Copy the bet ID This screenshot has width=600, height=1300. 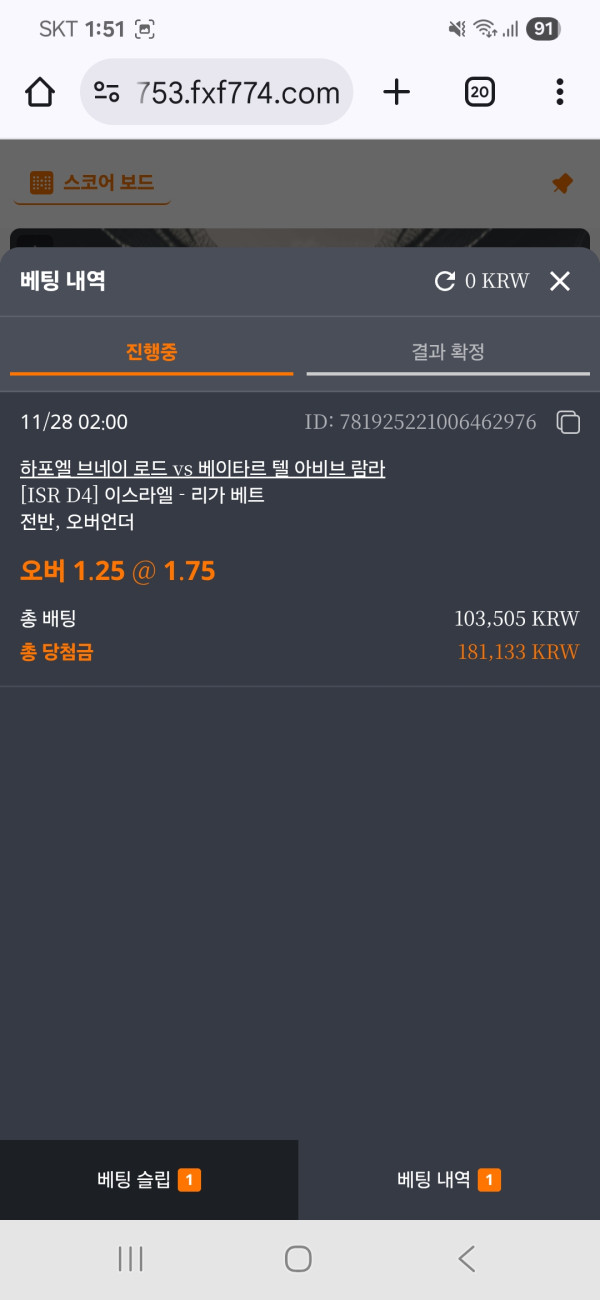click(568, 423)
